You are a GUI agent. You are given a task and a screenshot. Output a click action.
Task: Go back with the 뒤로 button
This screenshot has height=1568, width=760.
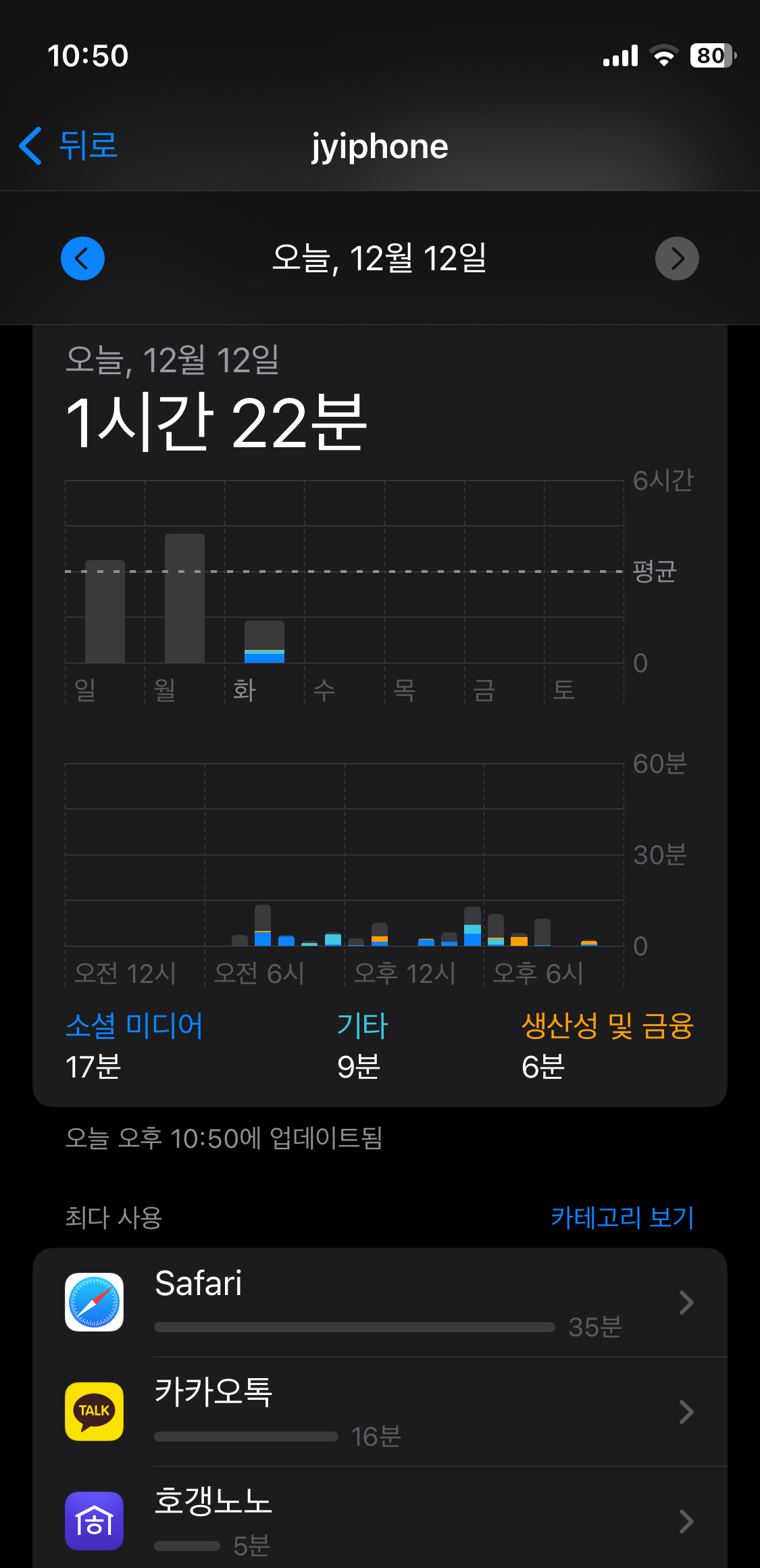[68, 146]
